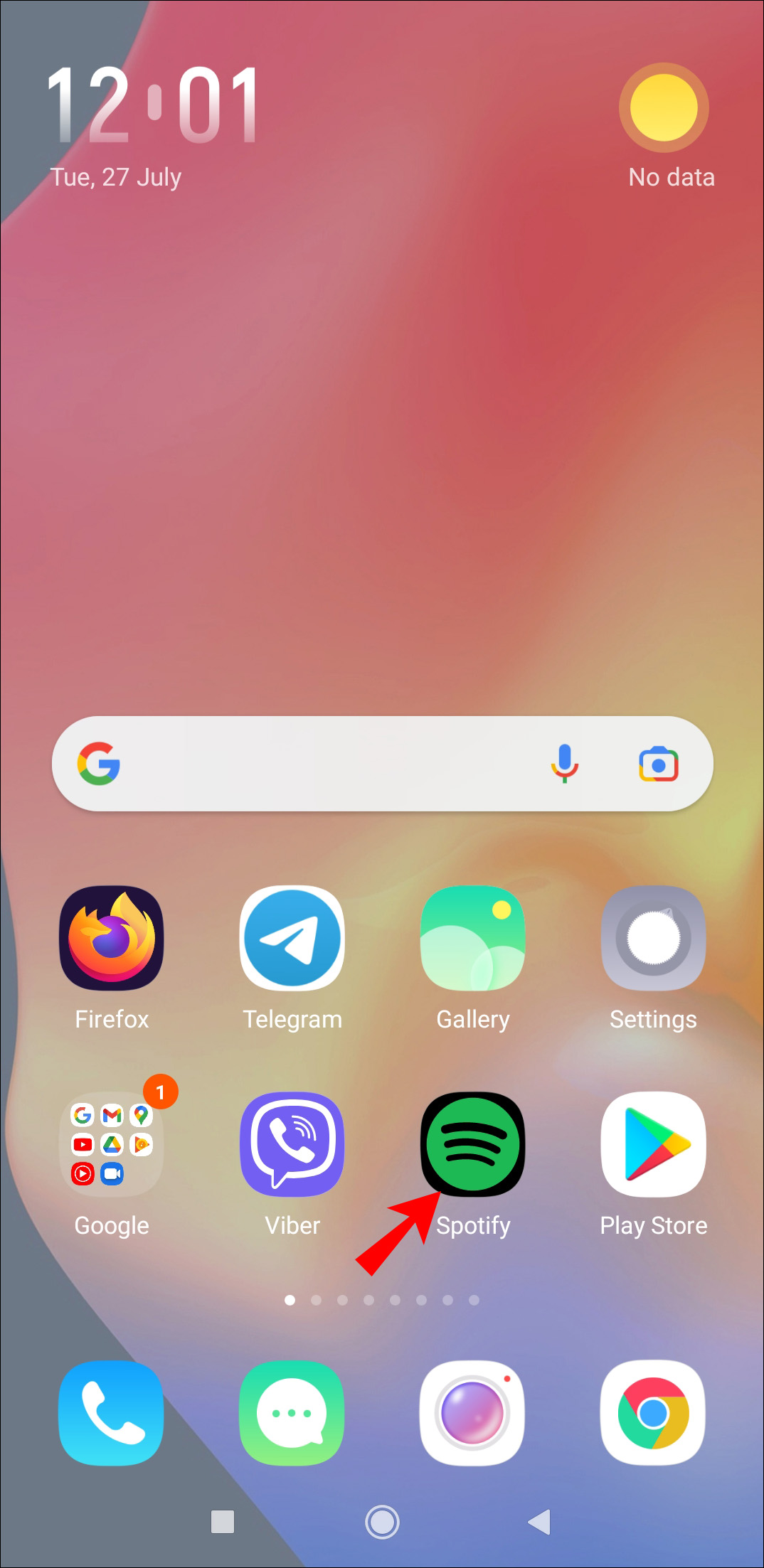This screenshot has width=764, height=1568.
Task: Show recent apps with square button
Action: point(223,1522)
